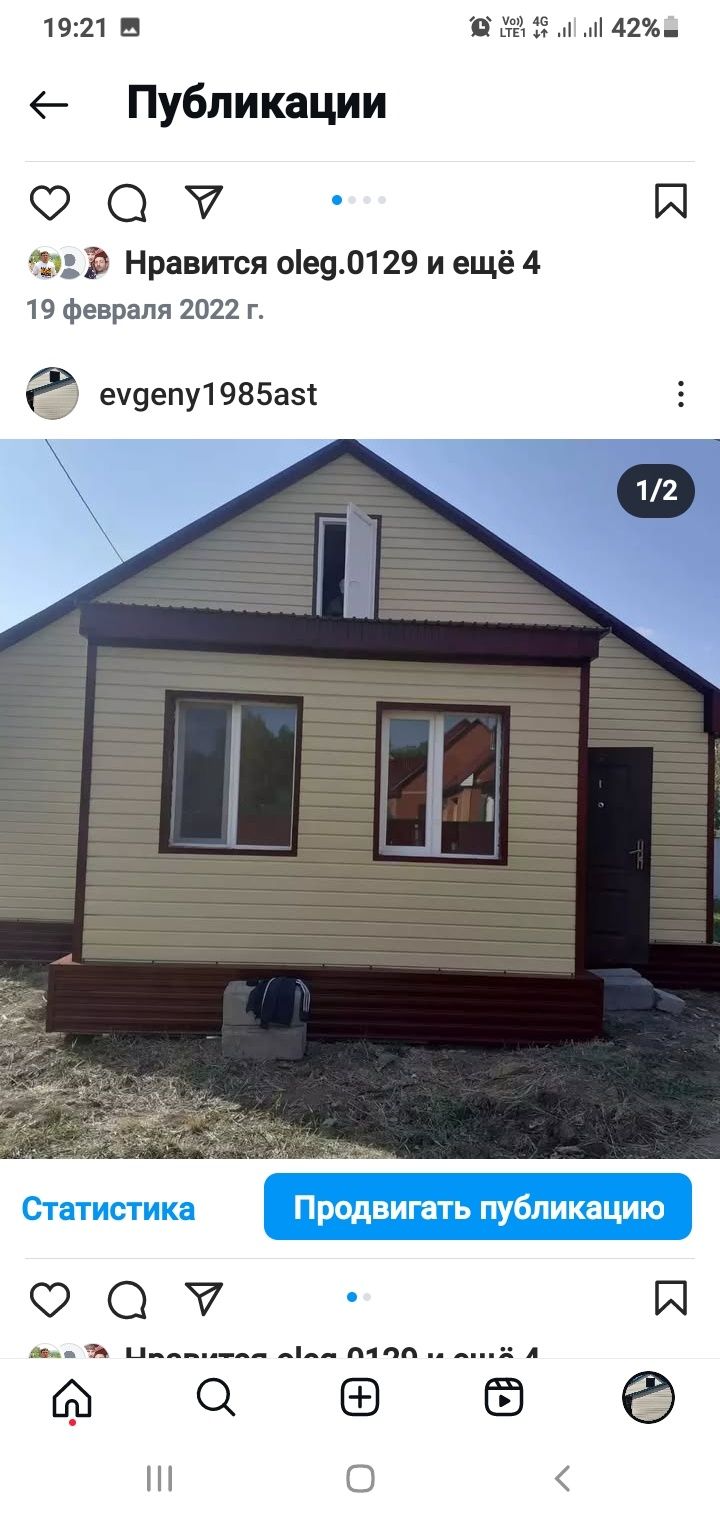Go back from Публикации screen

point(48,104)
